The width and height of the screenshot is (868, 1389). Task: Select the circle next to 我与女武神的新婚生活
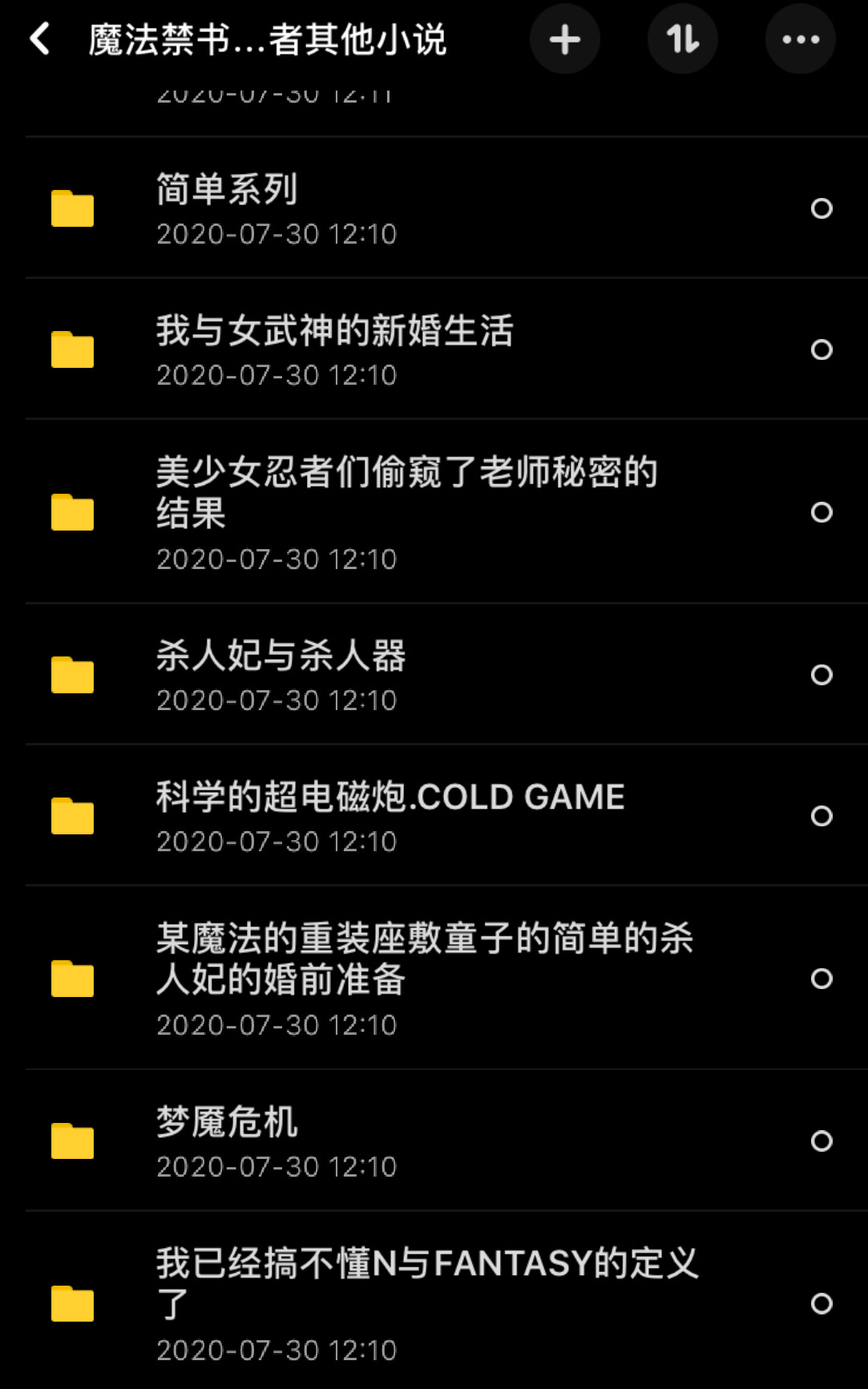(821, 350)
